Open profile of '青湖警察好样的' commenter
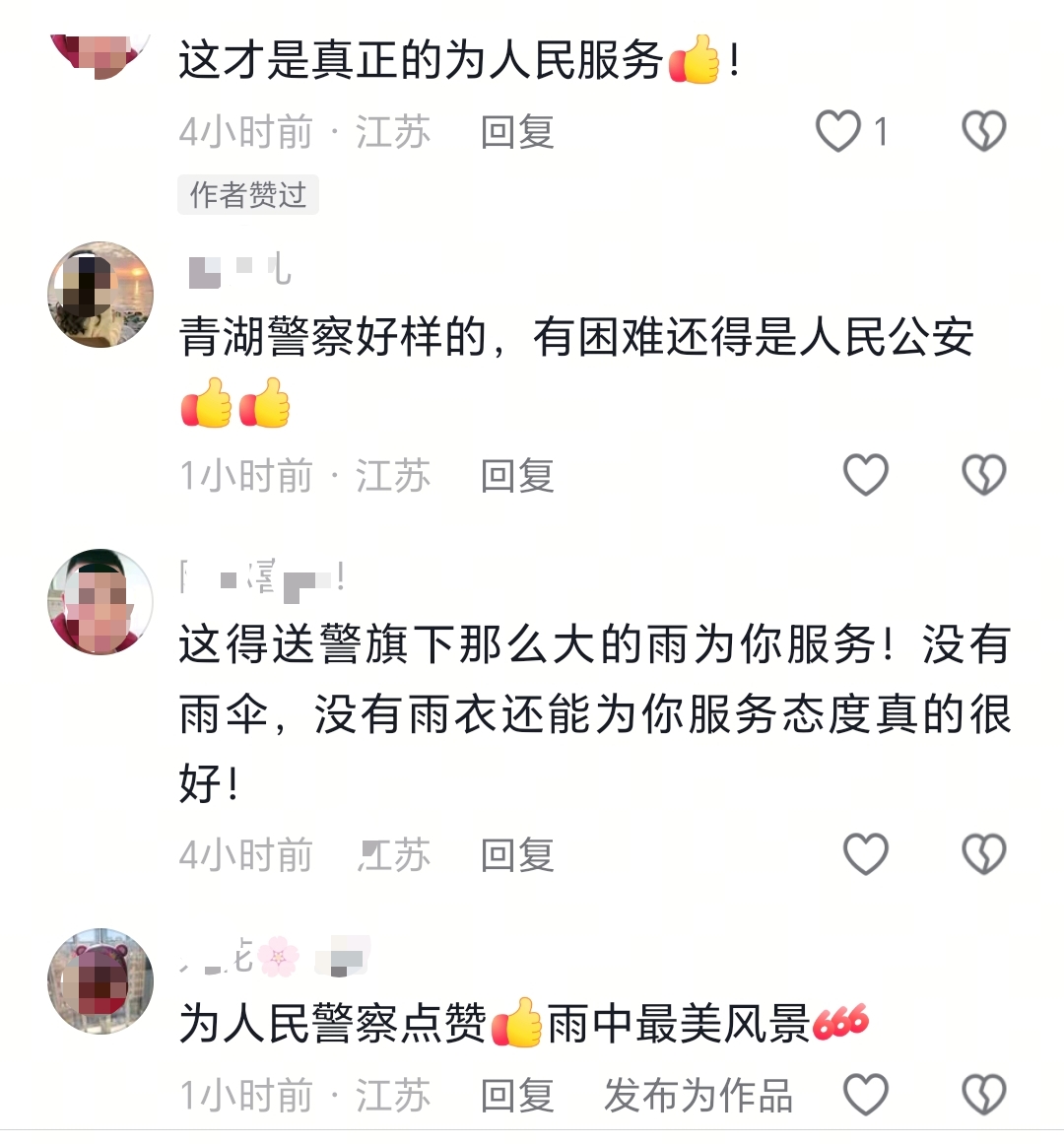The width and height of the screenshot is (1064, 1144). pos(100,295)
